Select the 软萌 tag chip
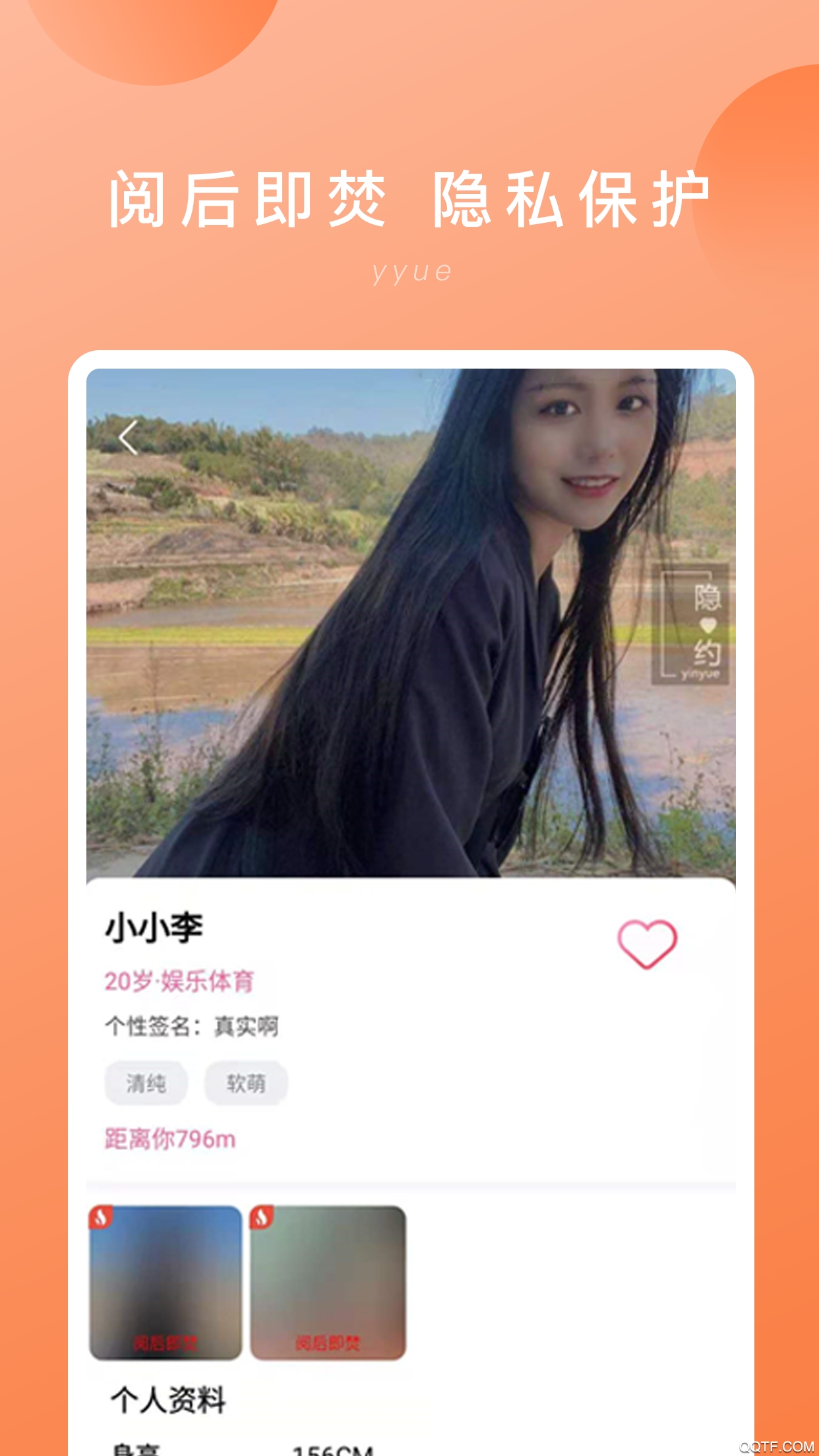 [x=246, y=1081]
